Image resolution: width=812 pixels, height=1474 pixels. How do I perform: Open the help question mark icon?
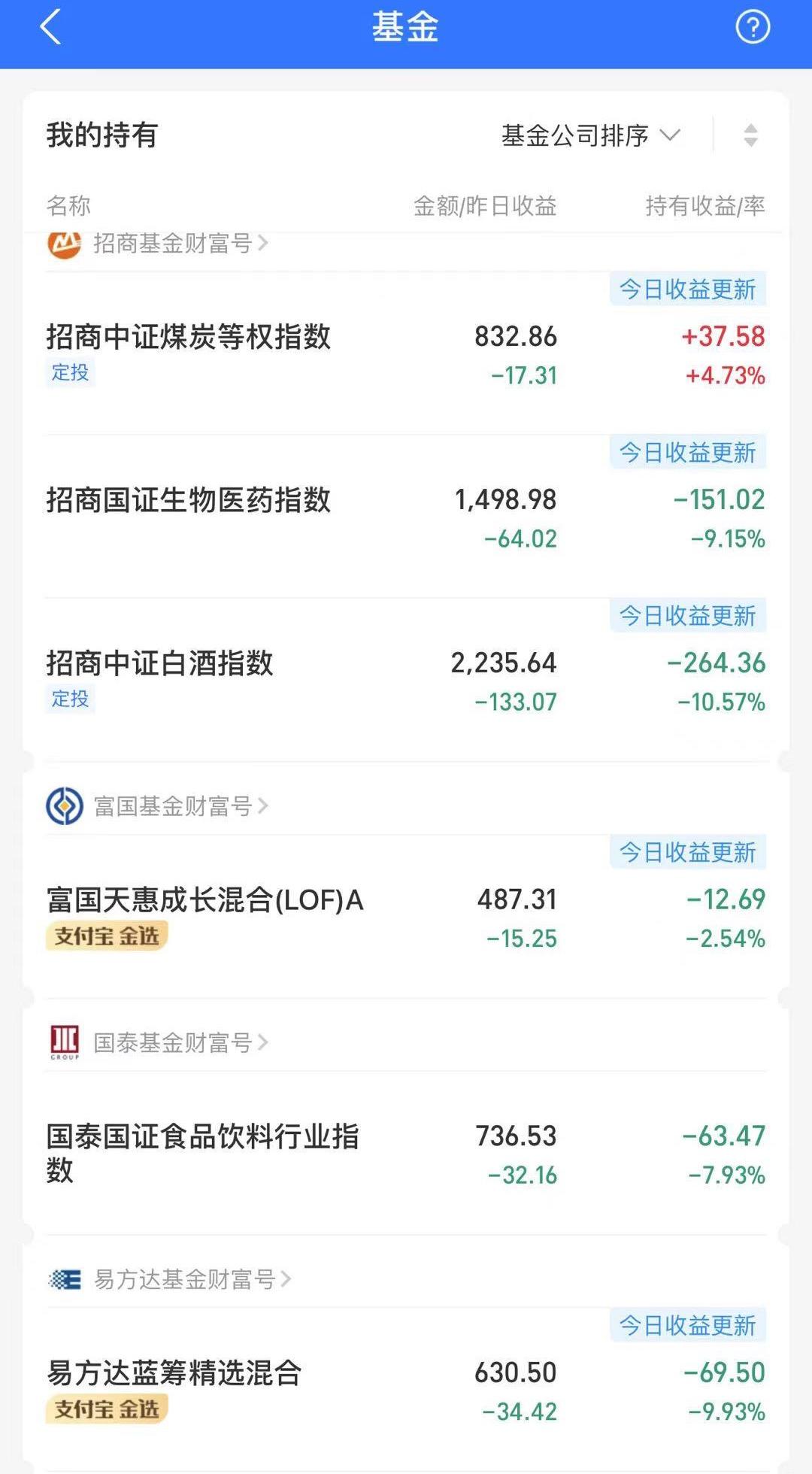point(752,28)
